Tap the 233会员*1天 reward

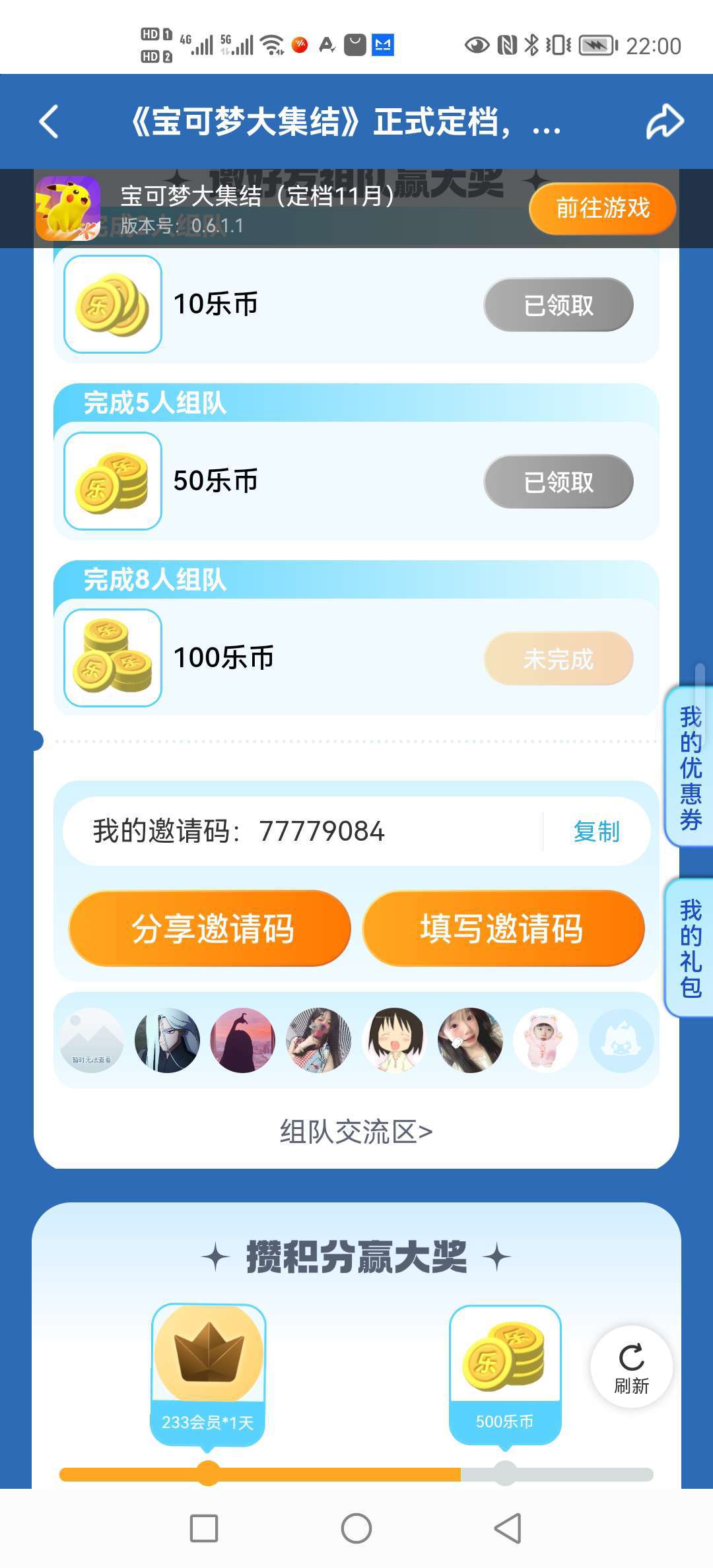pos(209,1373)
